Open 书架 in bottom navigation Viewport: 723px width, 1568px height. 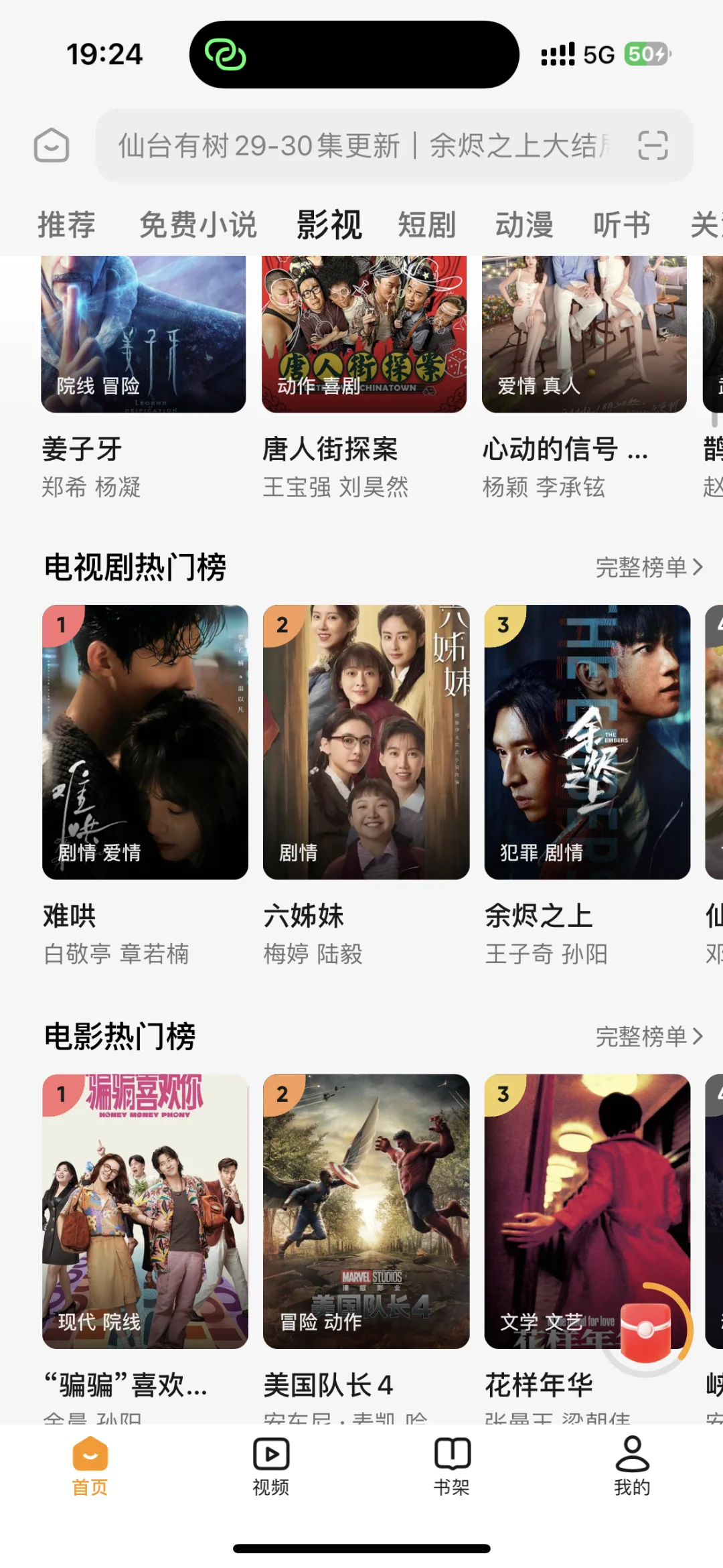click(452, 1467)
